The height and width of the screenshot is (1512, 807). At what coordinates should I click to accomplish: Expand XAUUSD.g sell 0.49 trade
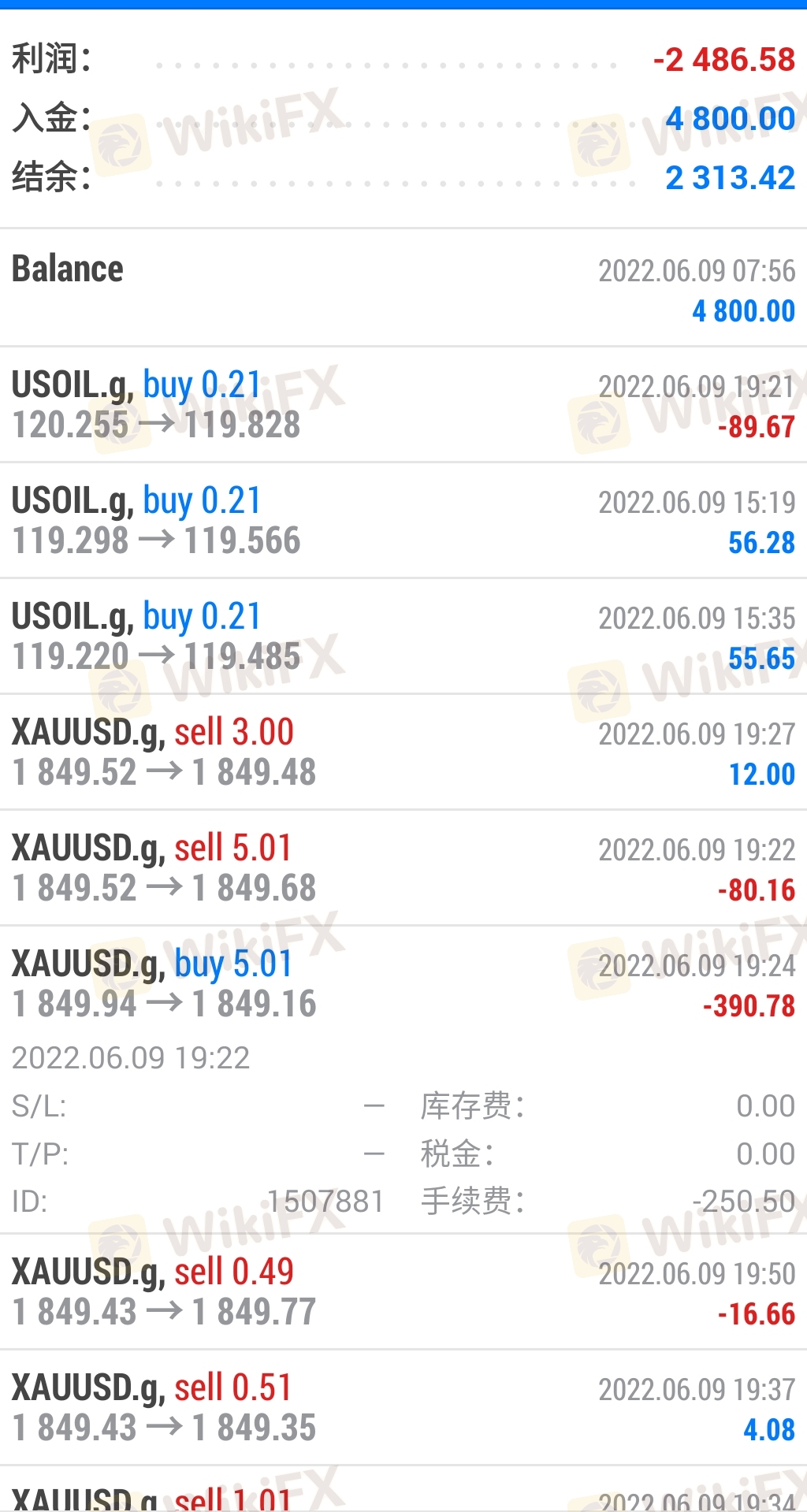(403, 1291)
